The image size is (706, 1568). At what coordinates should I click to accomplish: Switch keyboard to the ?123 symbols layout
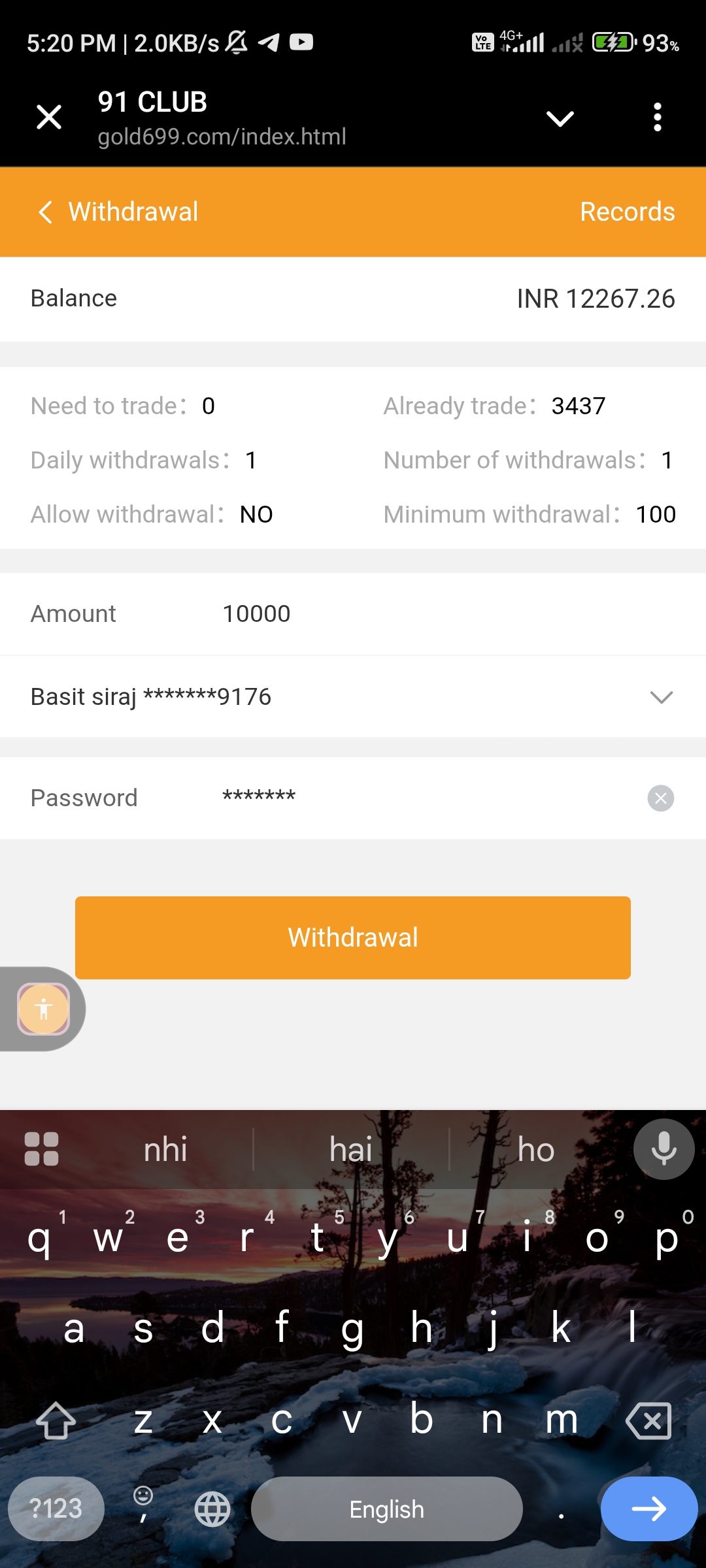pyautogui.click(x=56, y=1509)
